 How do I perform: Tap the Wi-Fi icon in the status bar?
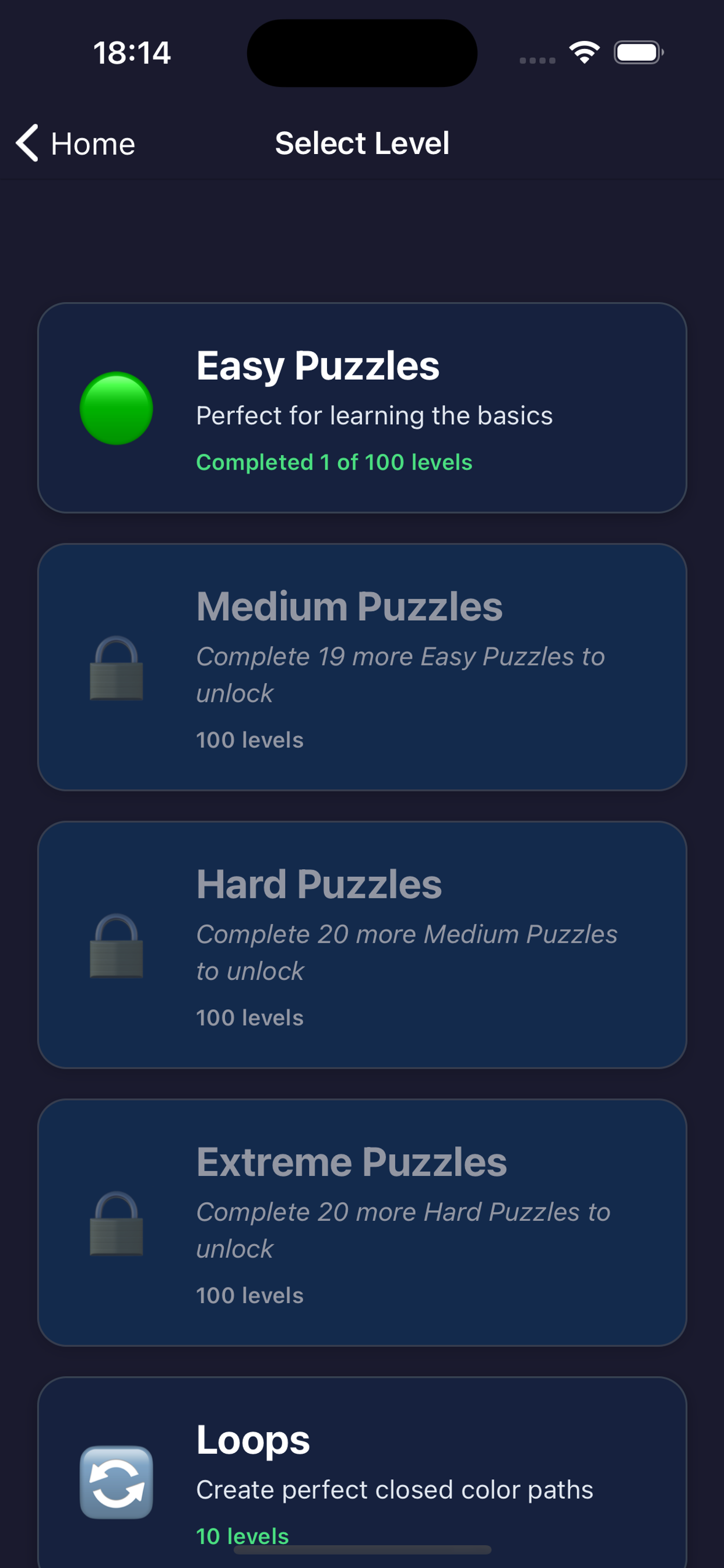(585, 52)
